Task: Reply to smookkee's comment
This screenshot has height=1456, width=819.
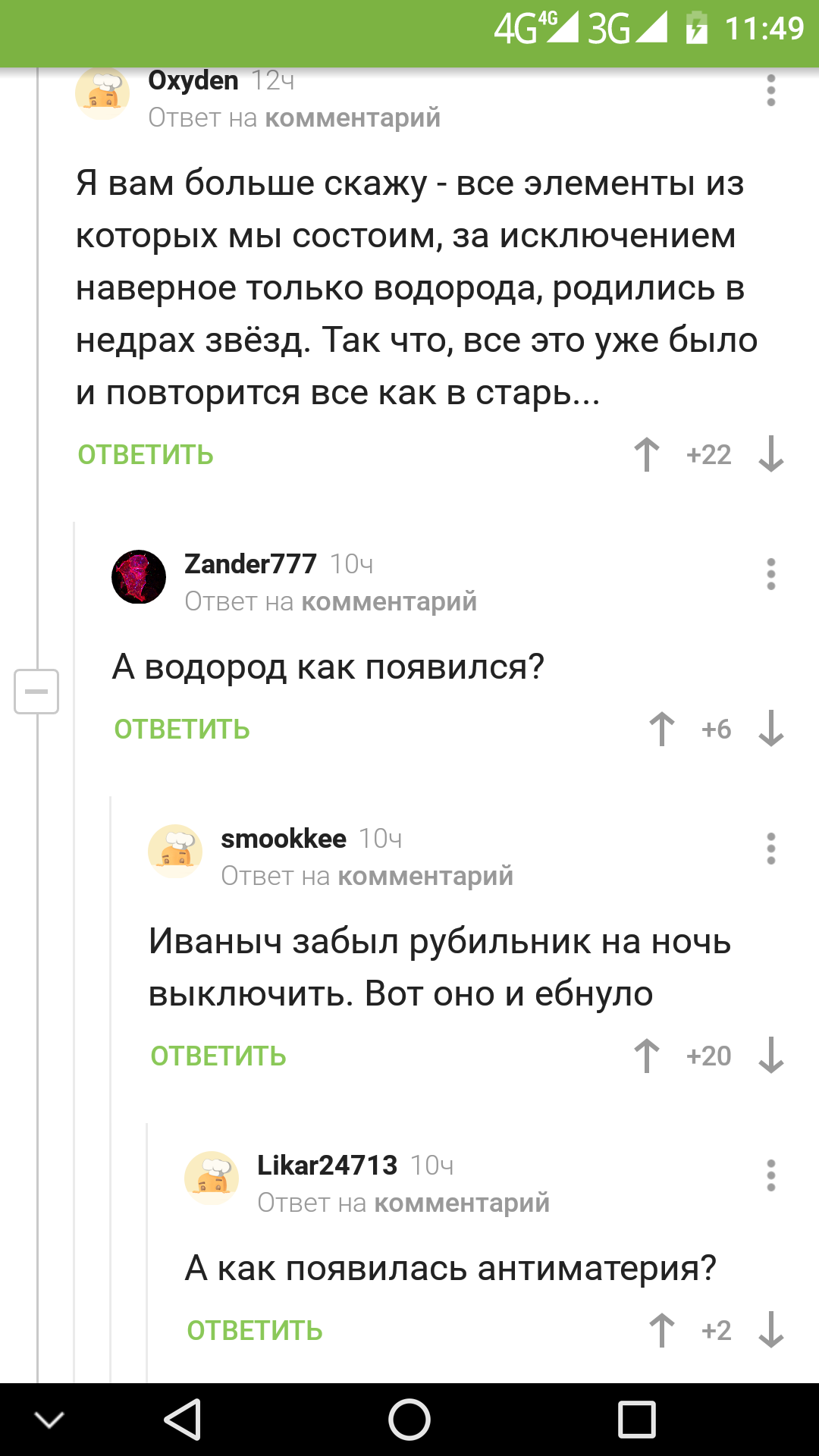Action: (x=218, y=1056)
